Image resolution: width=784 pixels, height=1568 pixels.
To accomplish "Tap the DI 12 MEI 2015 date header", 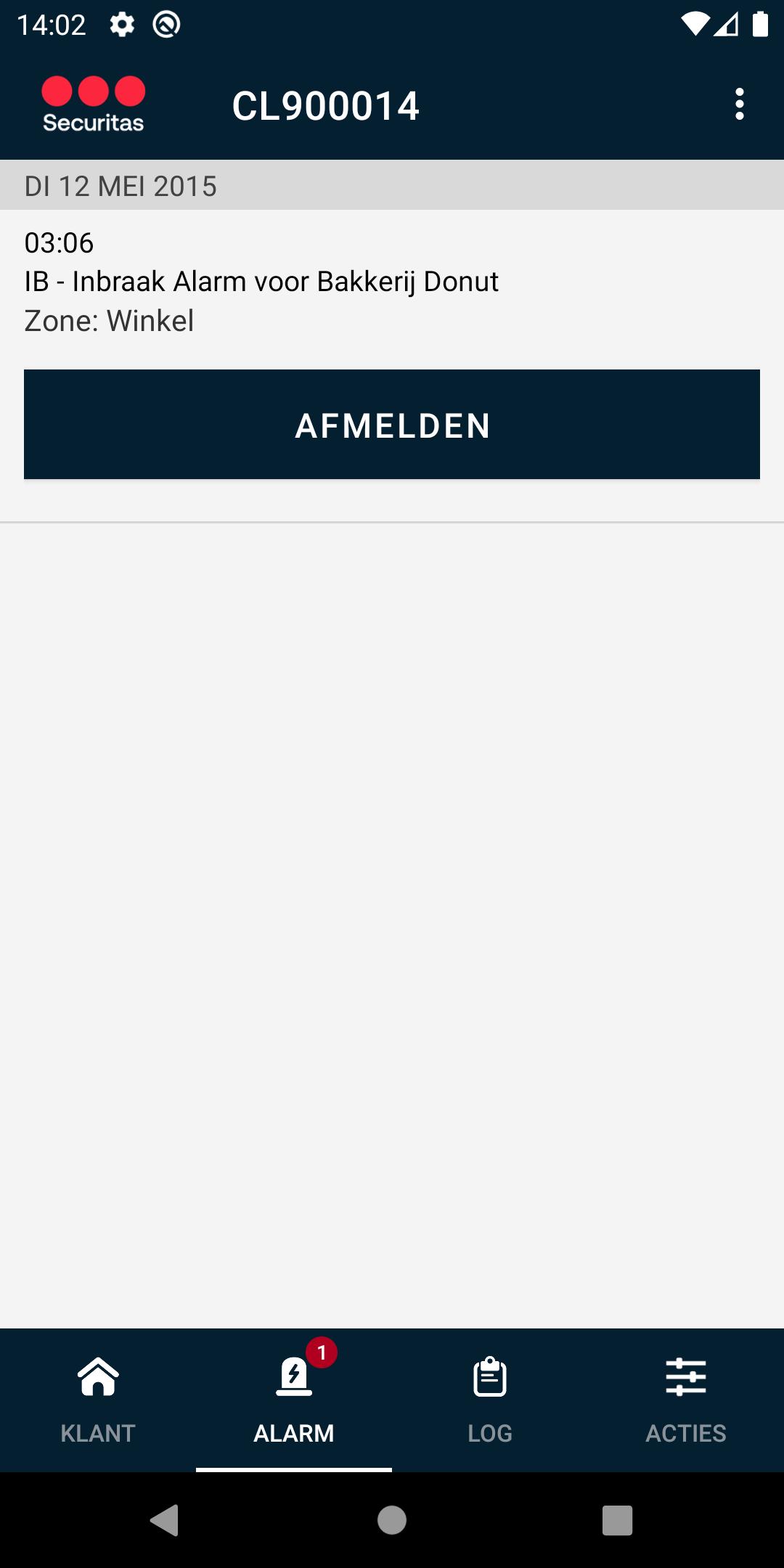I will point(121,185).
